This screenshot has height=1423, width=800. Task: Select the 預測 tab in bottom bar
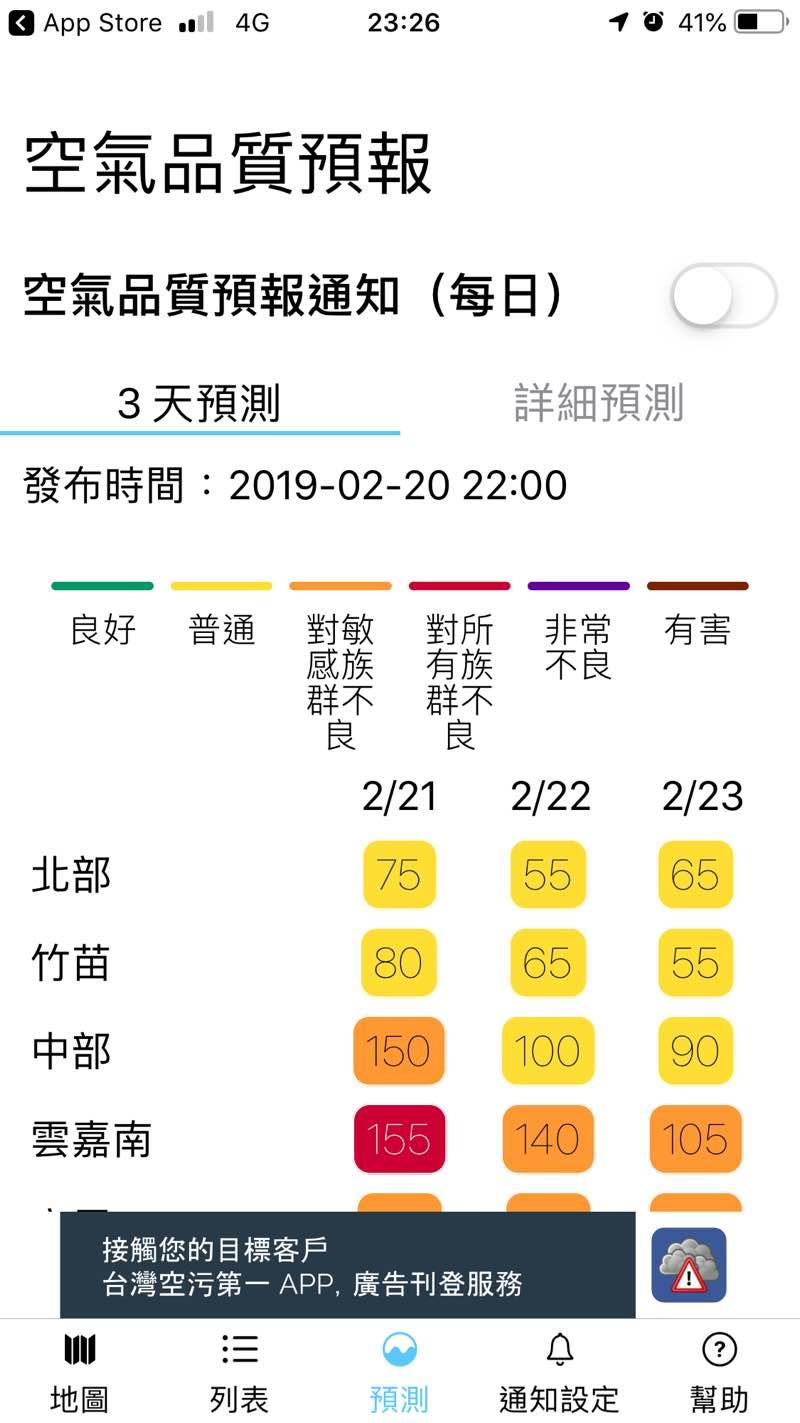399,1372
